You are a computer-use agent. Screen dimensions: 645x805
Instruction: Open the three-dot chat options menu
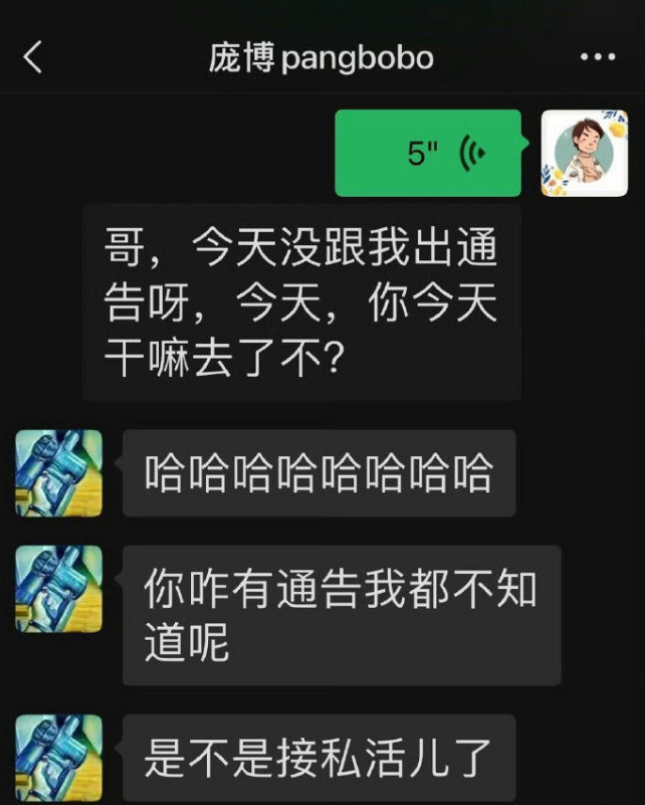pyautogui.click(x=597, y=58)
